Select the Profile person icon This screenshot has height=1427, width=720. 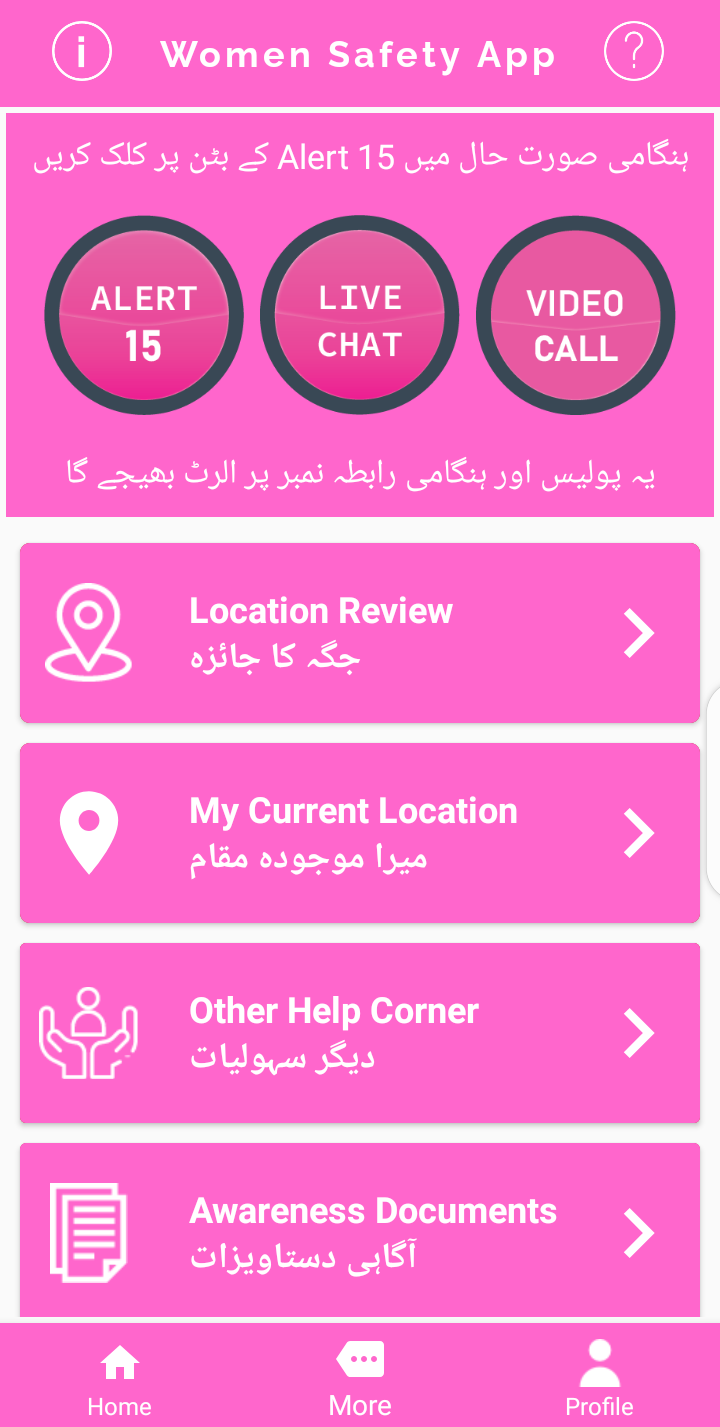tap(598, 1358)
